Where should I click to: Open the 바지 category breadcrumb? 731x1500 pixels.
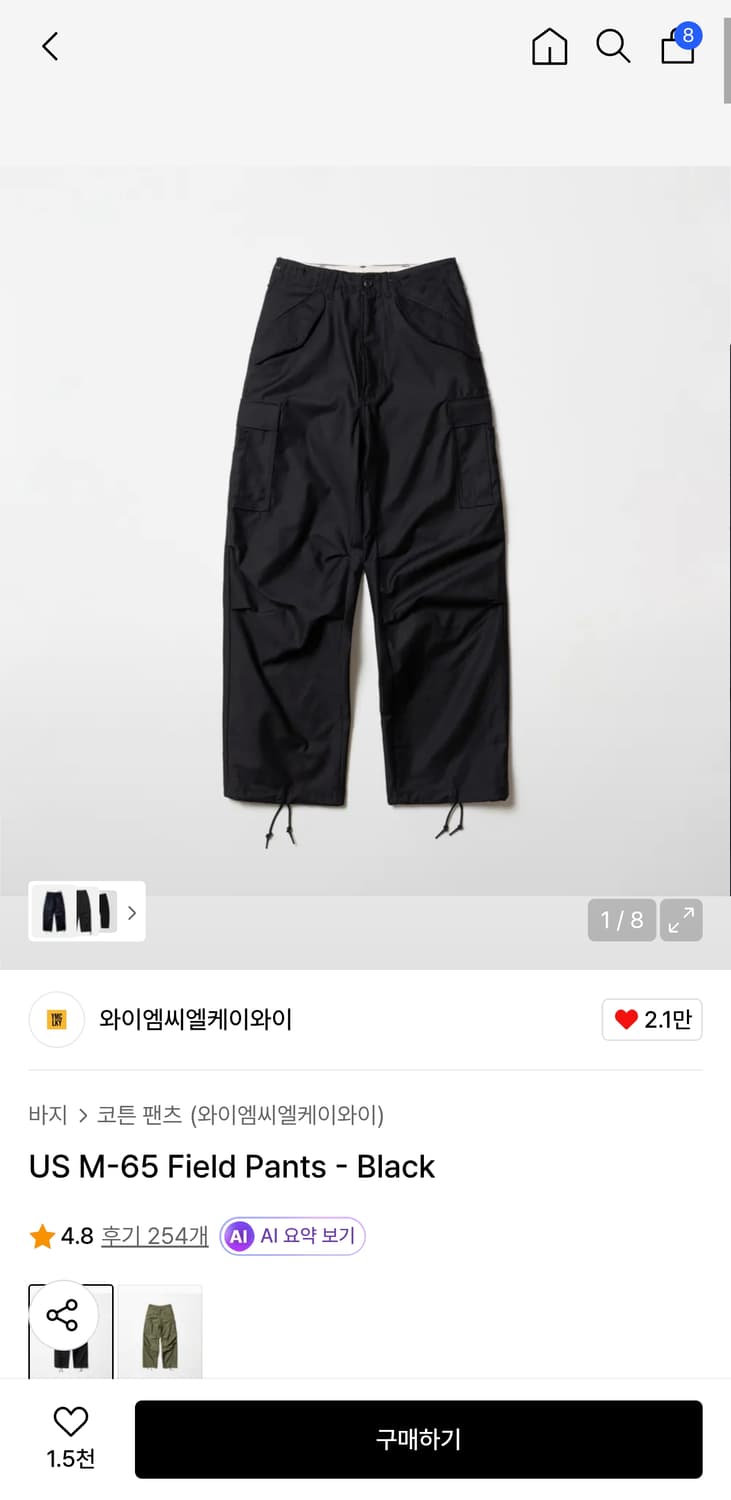(46, 1116)
